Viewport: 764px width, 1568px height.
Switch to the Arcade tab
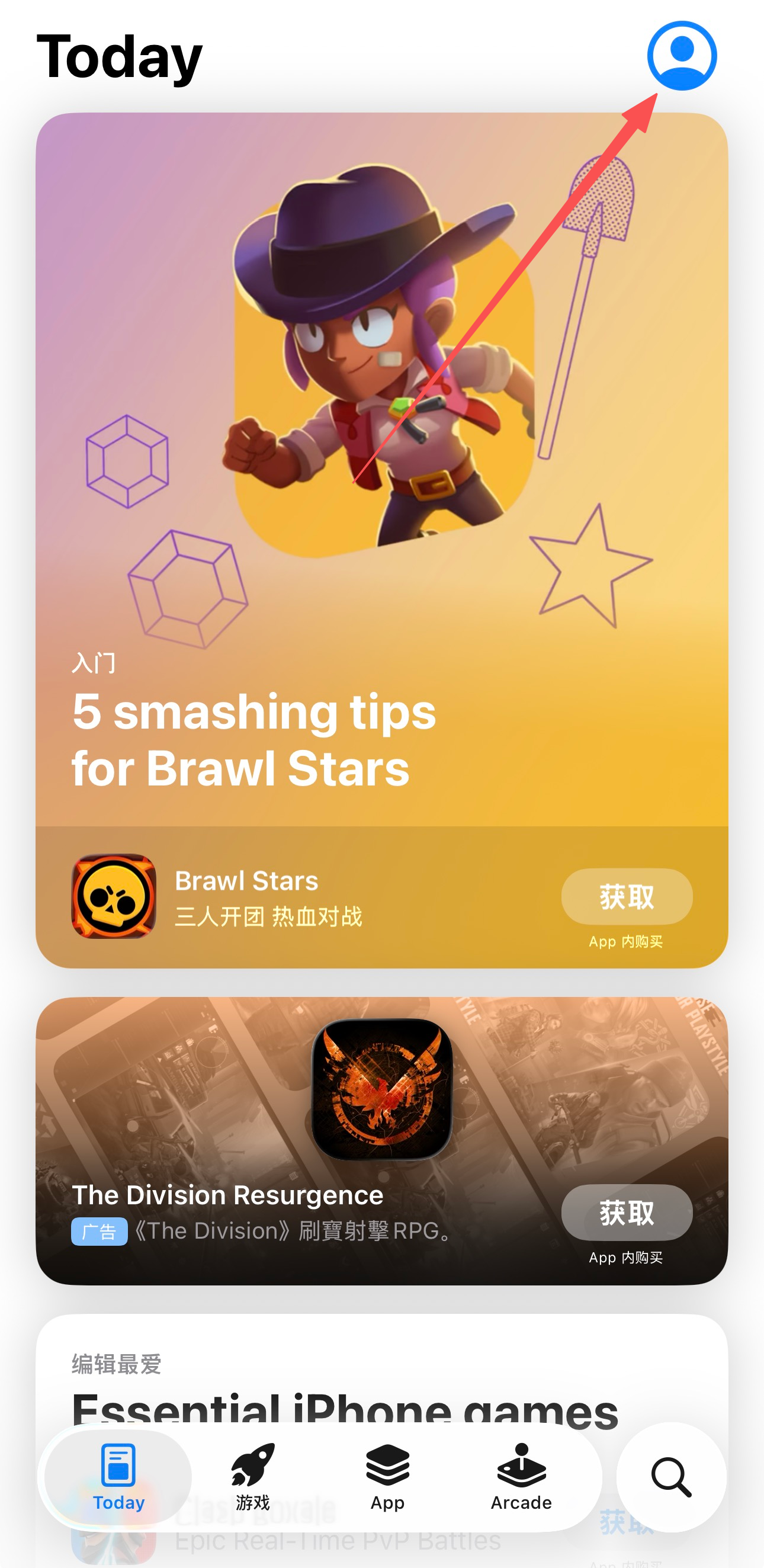[x=521, y=1477]
